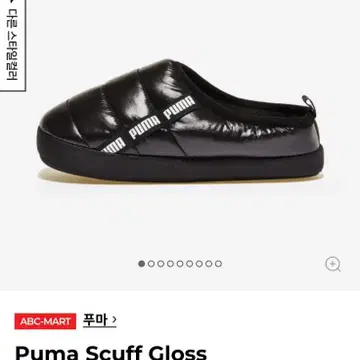
Task: Select the last image page dot
Action: [218, 264]
